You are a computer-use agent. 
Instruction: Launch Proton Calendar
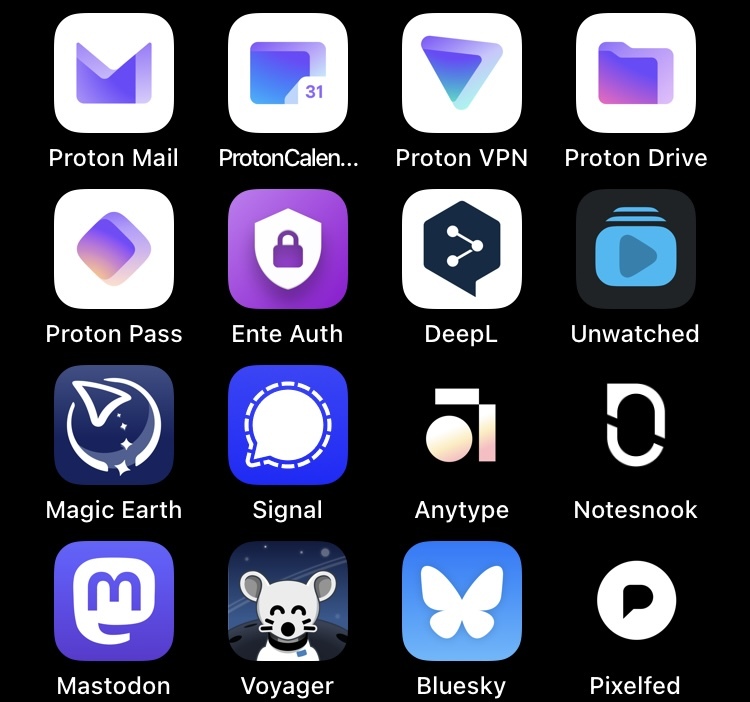(288, 73)
